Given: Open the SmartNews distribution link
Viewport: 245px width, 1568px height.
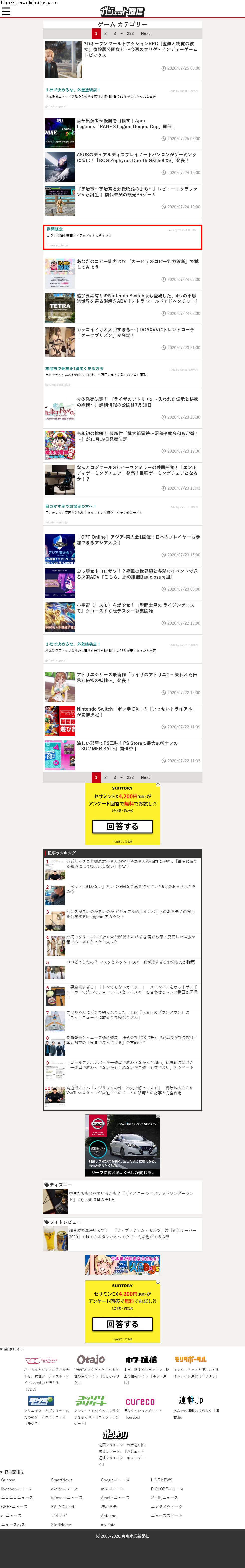Looking at the screenshot, I should [62, 1480].
